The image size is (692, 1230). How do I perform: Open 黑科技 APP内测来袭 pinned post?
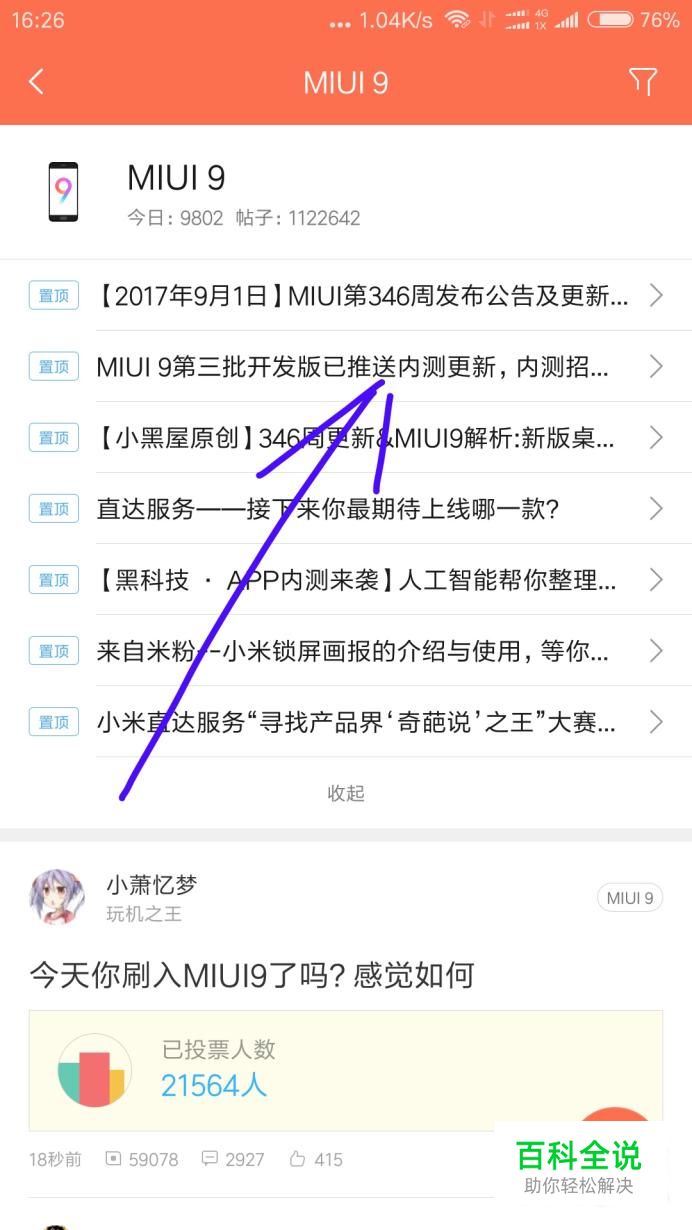tap(346, 579)
